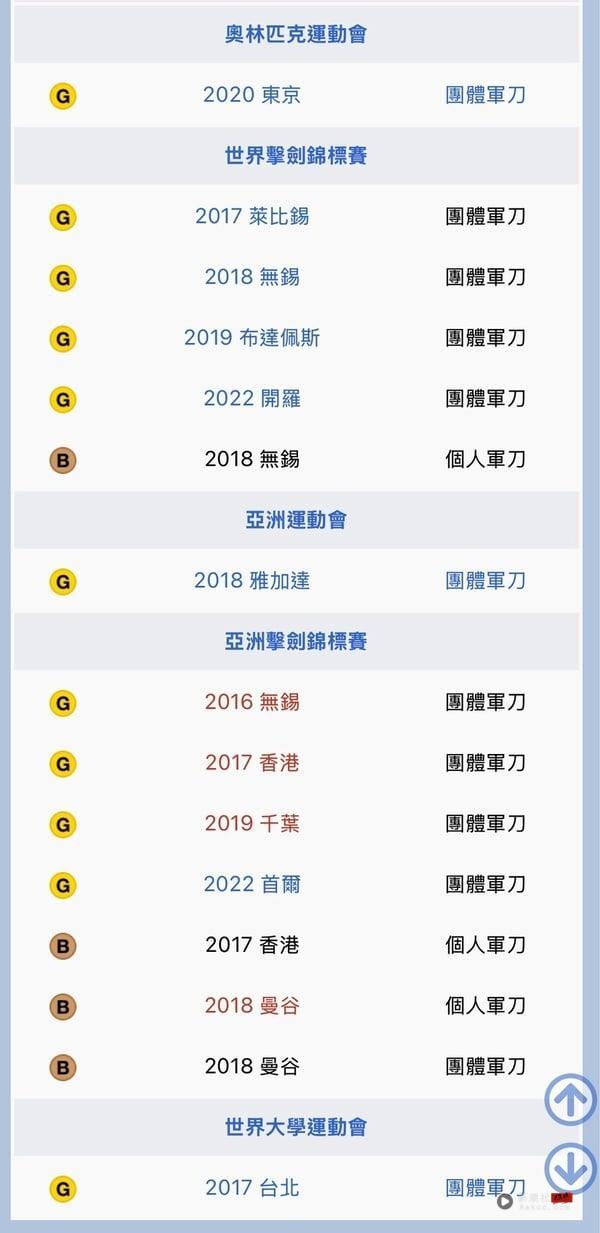Jump to the top with the up arrow
This screenshot has width=600, height=1233.
[570, 1100]
